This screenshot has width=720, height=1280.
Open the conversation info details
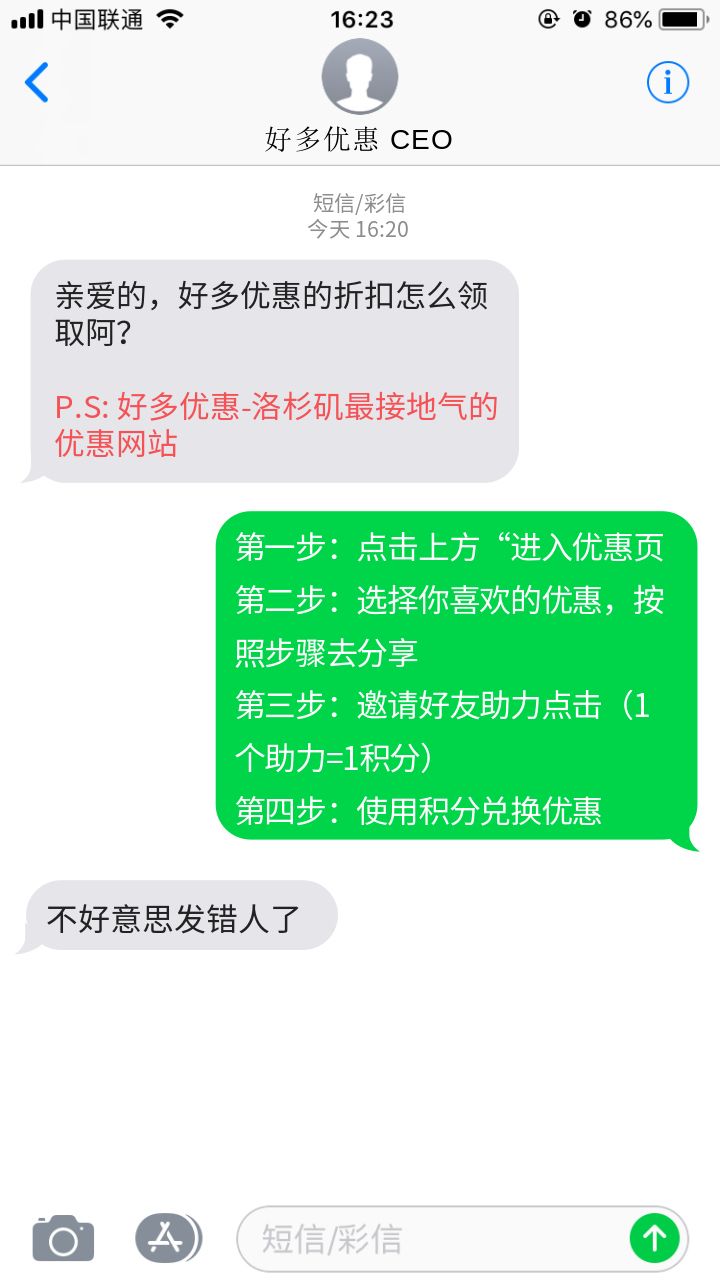tap(667, 82)
